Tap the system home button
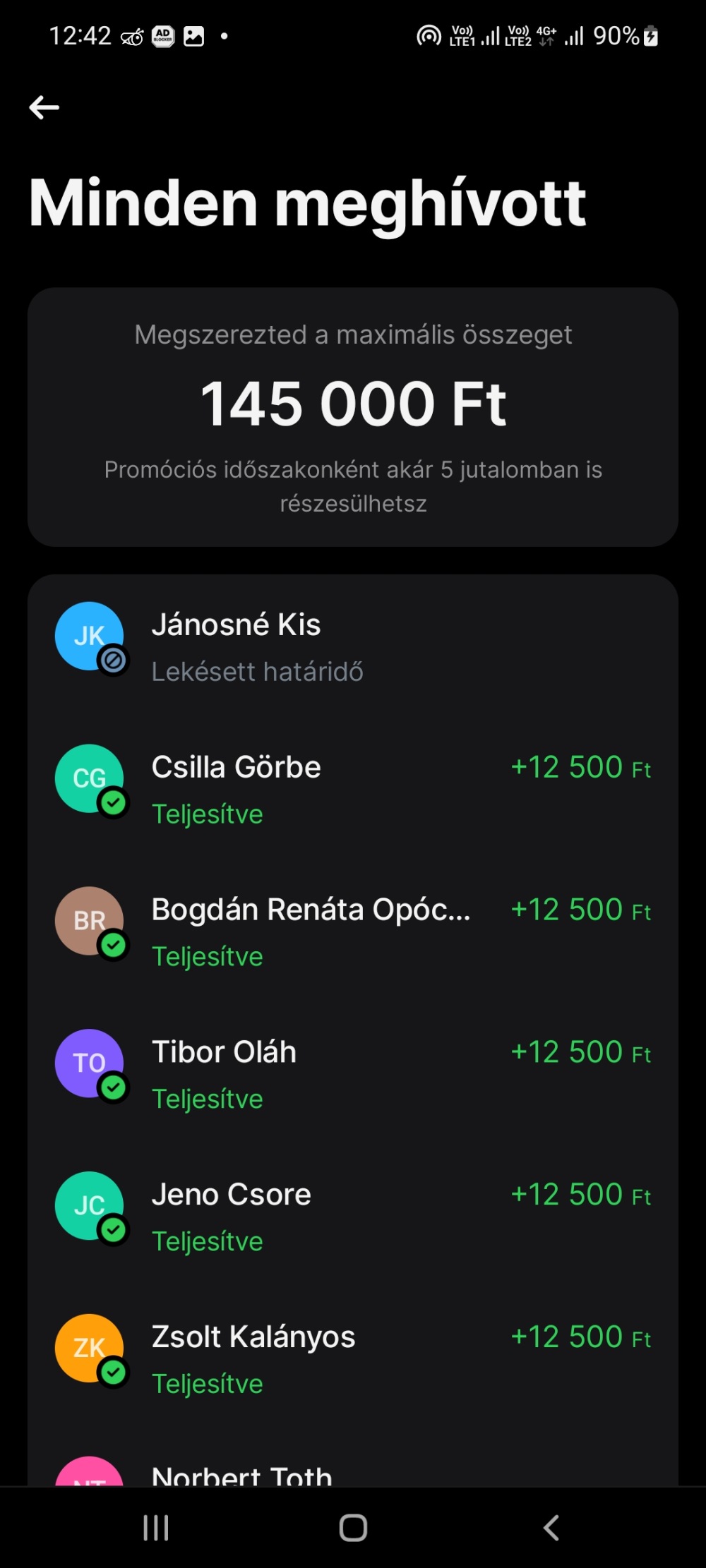This screenshot has height=1568, width=706. pos(353,1528)
